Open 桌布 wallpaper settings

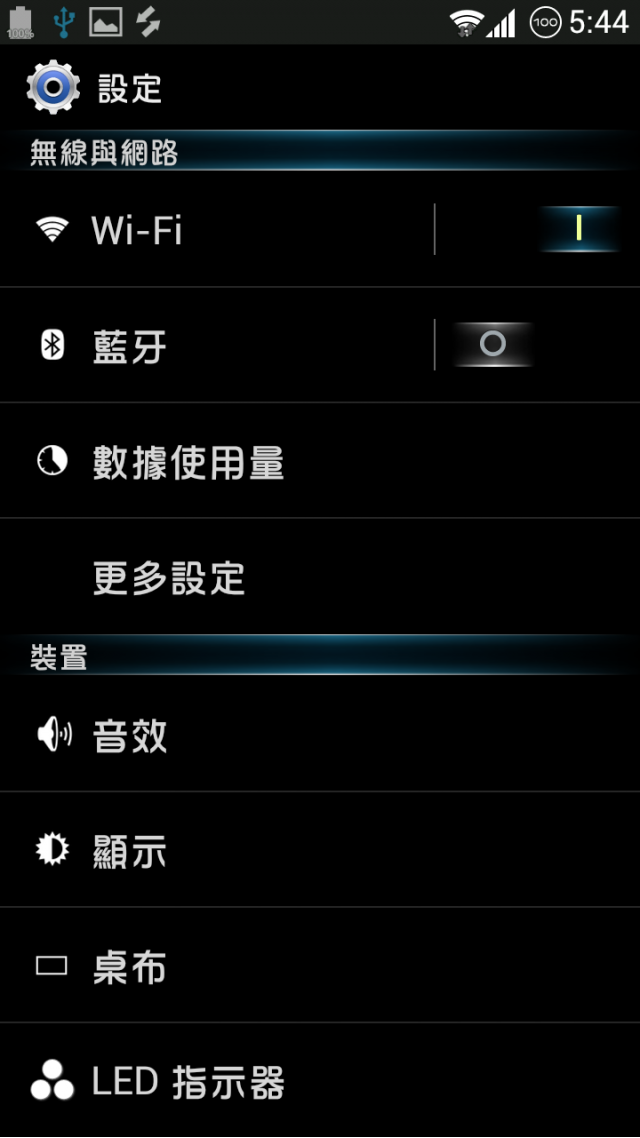tap(320, 965)
